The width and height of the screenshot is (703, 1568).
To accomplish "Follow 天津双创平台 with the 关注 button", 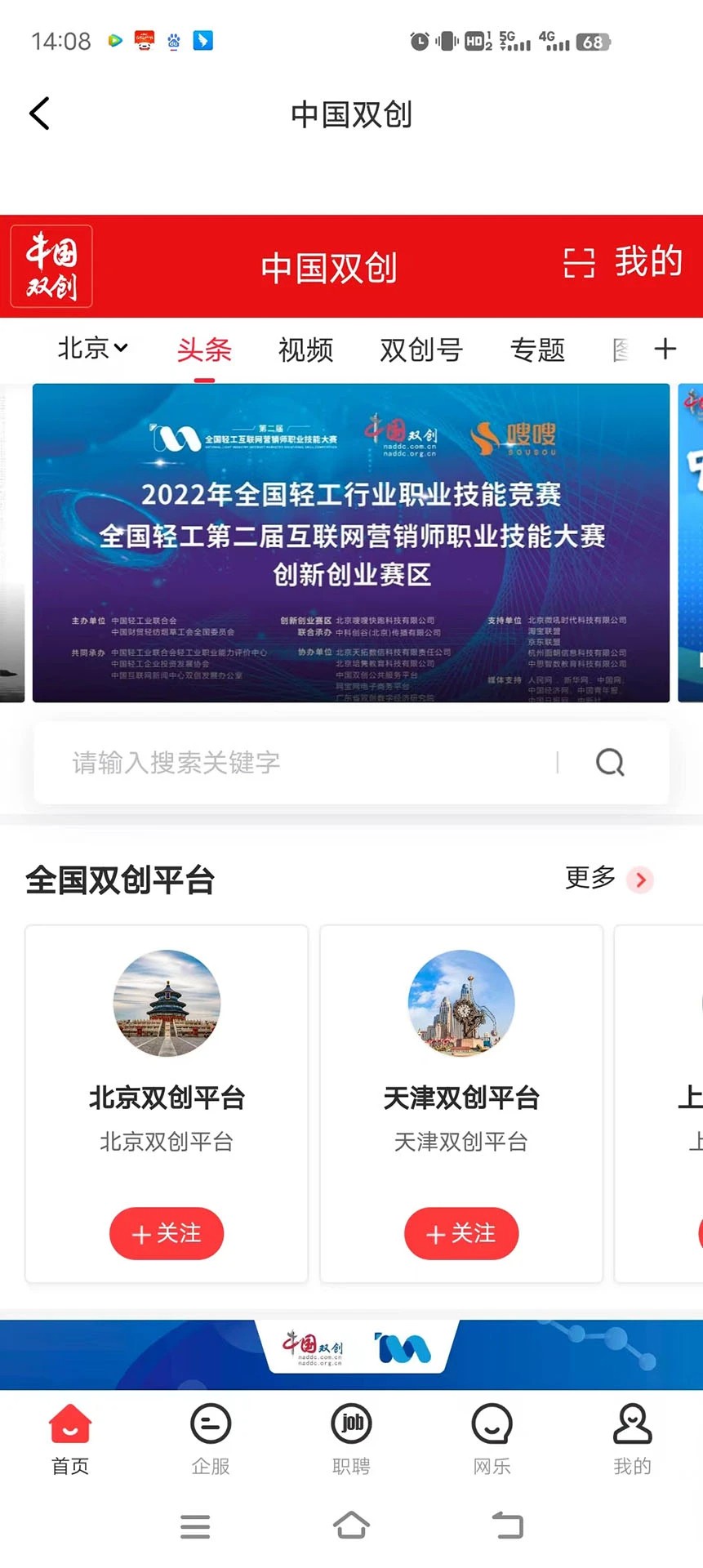I will point(461,1234).
